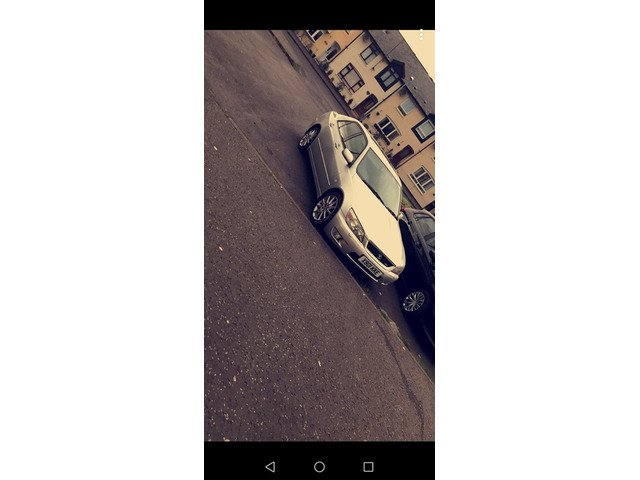The image size is (640, 480).
Task: Open recent apps from the navigation bar
Action: 368,466
